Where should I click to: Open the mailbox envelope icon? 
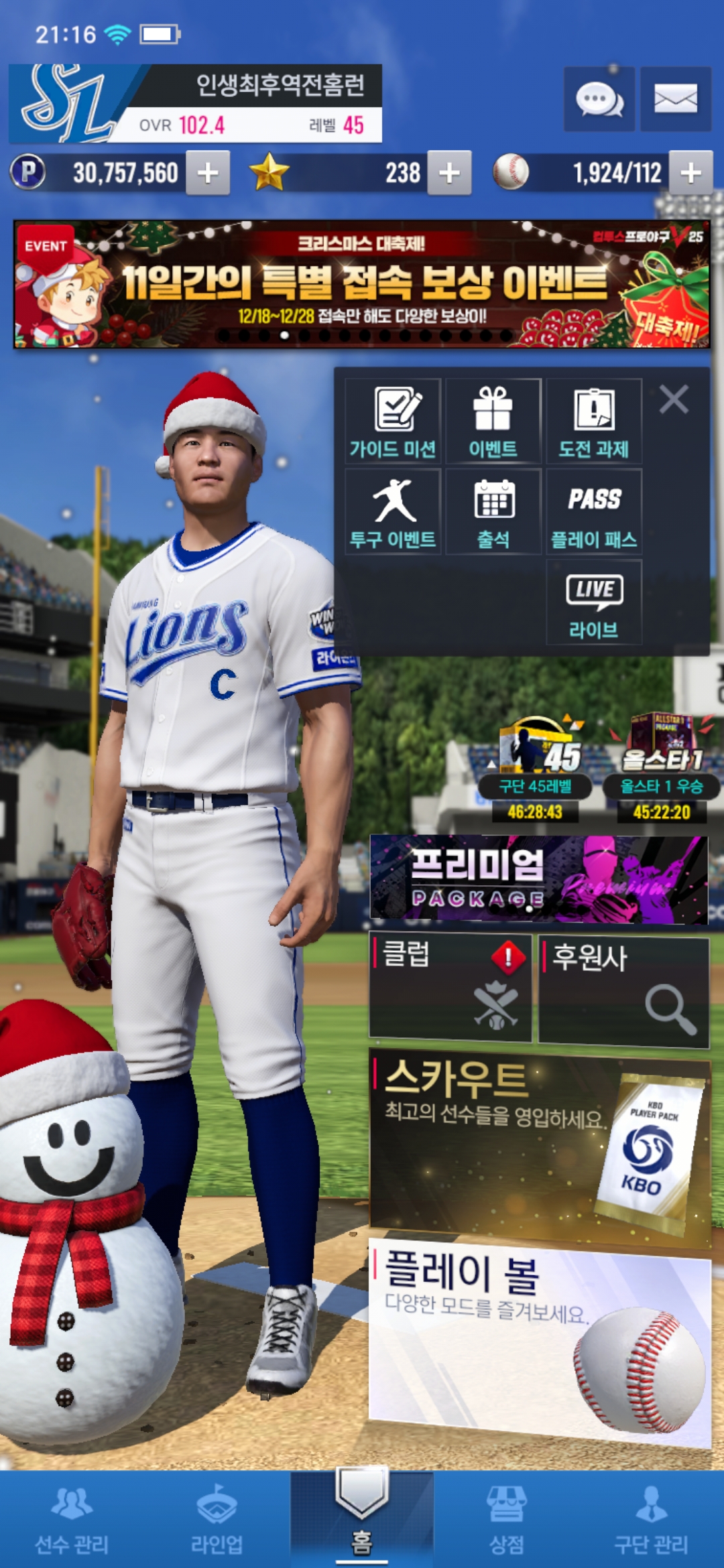pyautogui.click(x=675, y=100)
